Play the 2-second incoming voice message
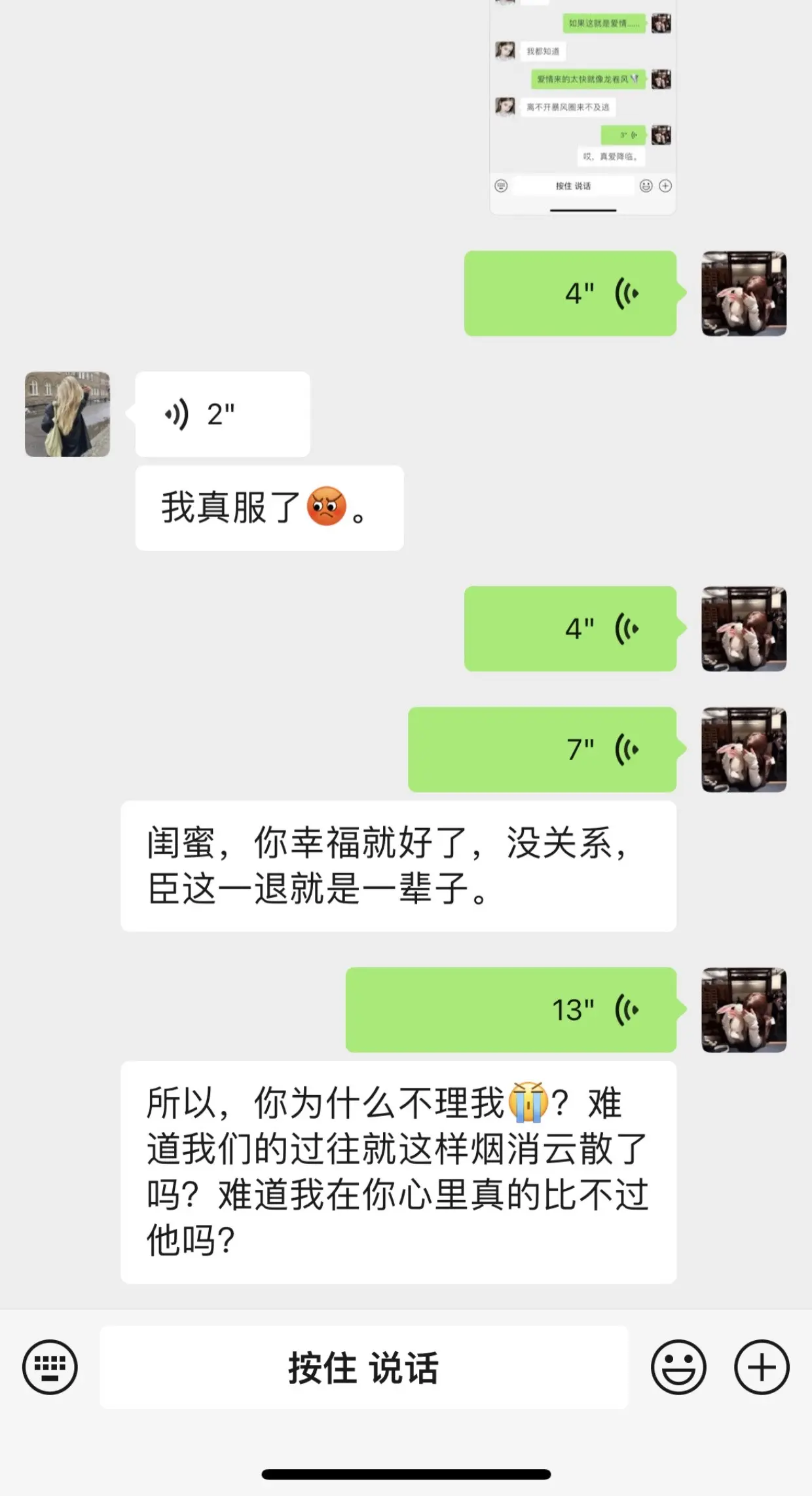Viewport: 812px width, 1496px height. [x=221, y=413]
